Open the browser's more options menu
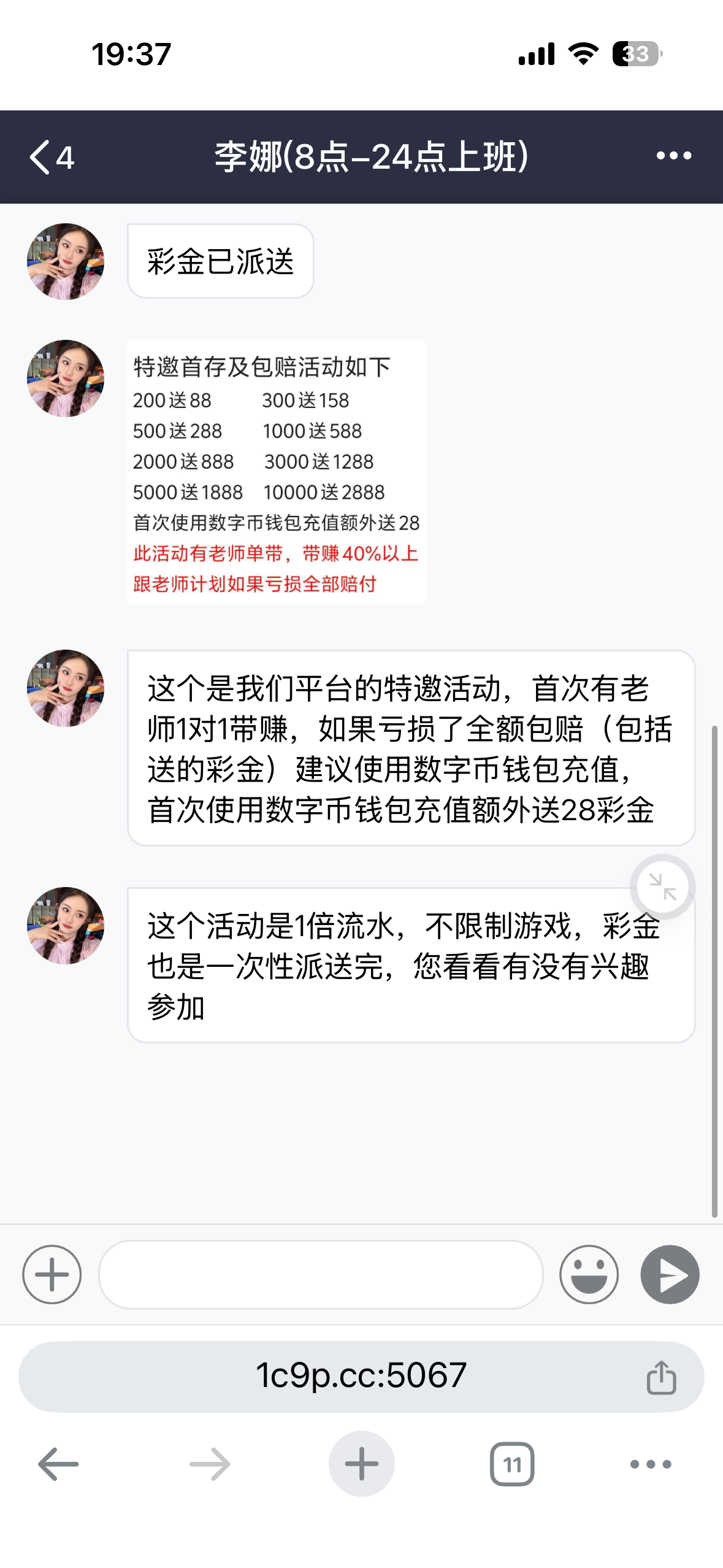The height and width of the screenshot is (1568, 723). tap(651, 1464)
